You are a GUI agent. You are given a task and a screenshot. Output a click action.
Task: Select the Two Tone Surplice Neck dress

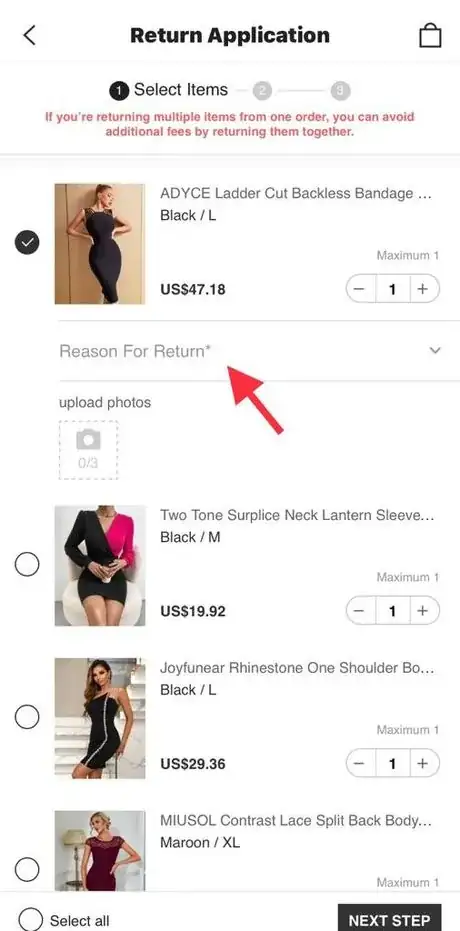coord(27,564)
